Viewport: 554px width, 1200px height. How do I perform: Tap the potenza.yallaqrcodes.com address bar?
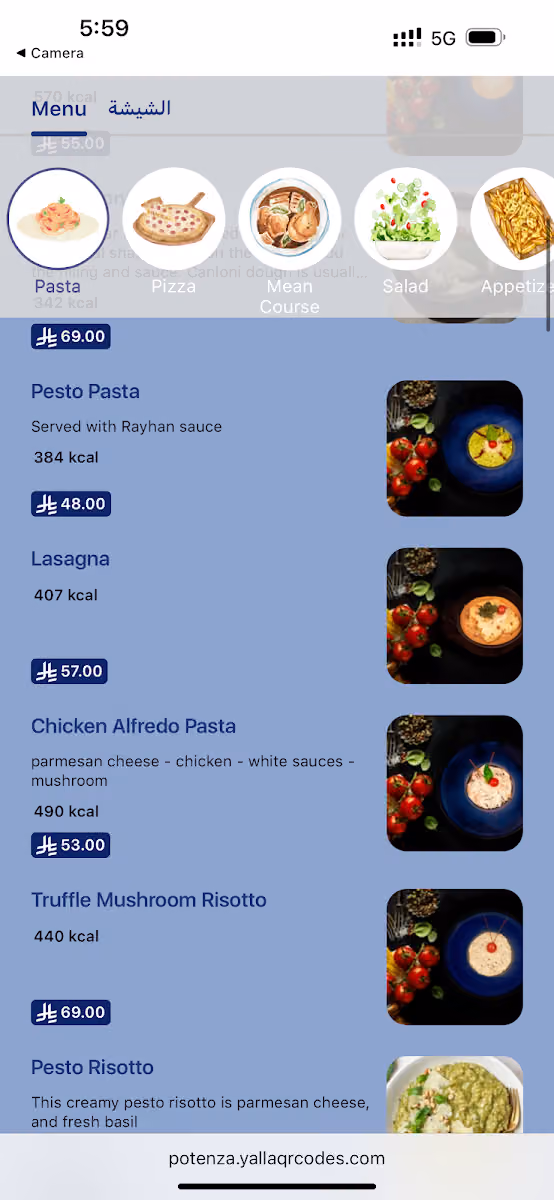pyautogui.click(x=277, y=1159)
